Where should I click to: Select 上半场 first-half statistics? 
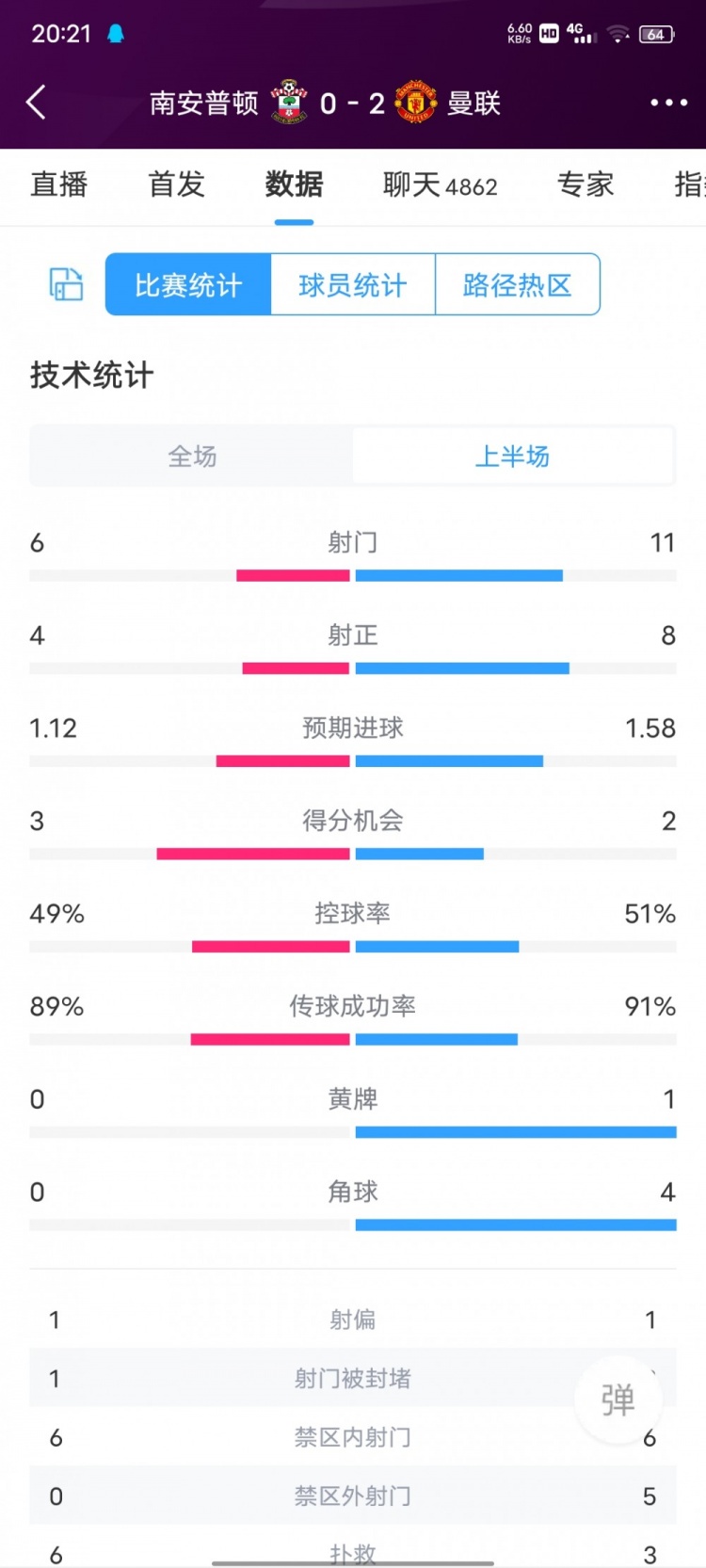pyautogui.click(x=512, y=456)
